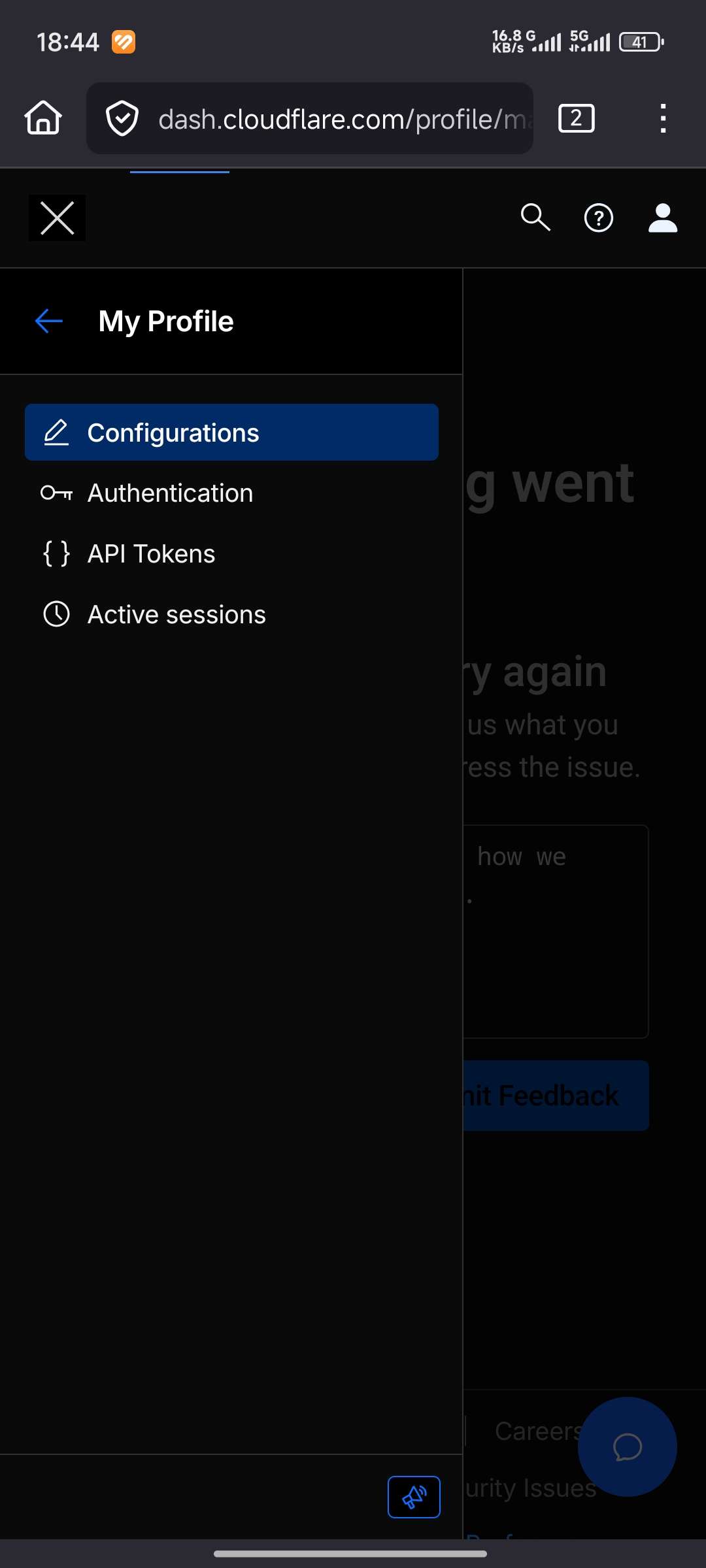Go back from My Profile menu
Screen dimensions: 706x1568
[49, 321]
